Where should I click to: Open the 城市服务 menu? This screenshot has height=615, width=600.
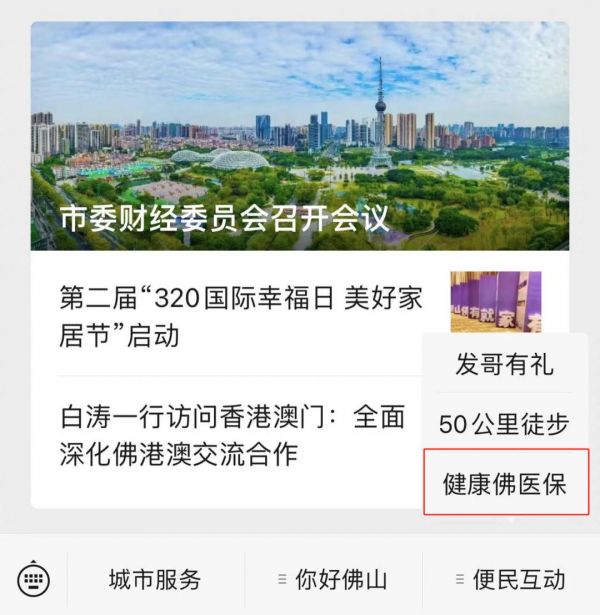pyautogui.click(x=155, y=579)
